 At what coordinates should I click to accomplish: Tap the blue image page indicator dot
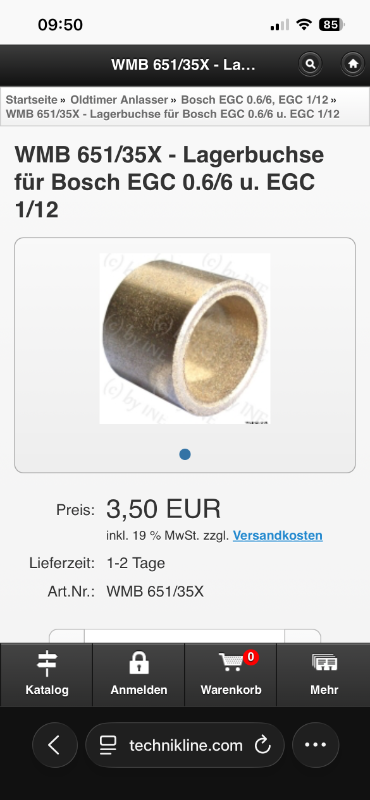(x=185, y=454)
